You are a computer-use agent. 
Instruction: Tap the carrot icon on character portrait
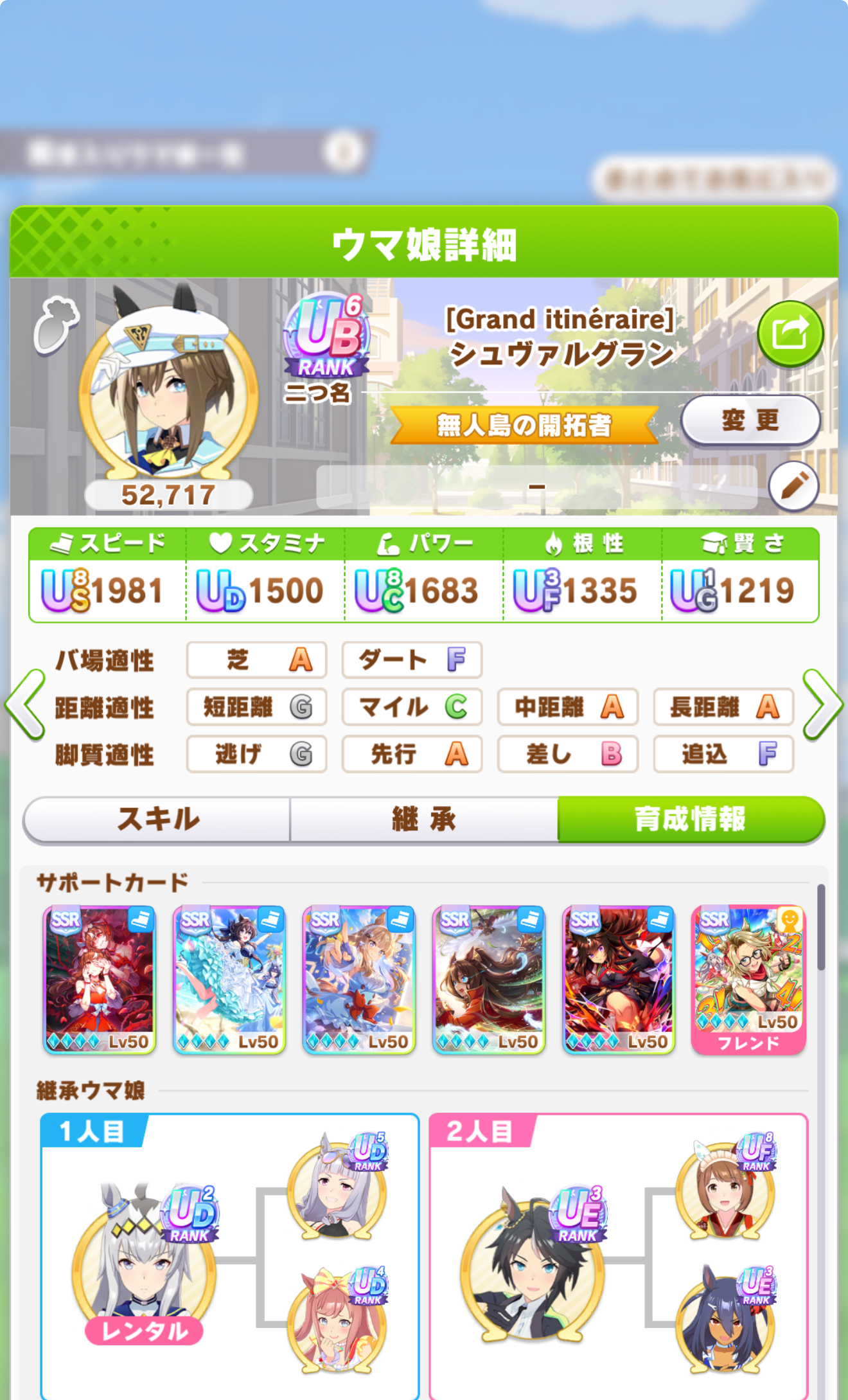57,325
